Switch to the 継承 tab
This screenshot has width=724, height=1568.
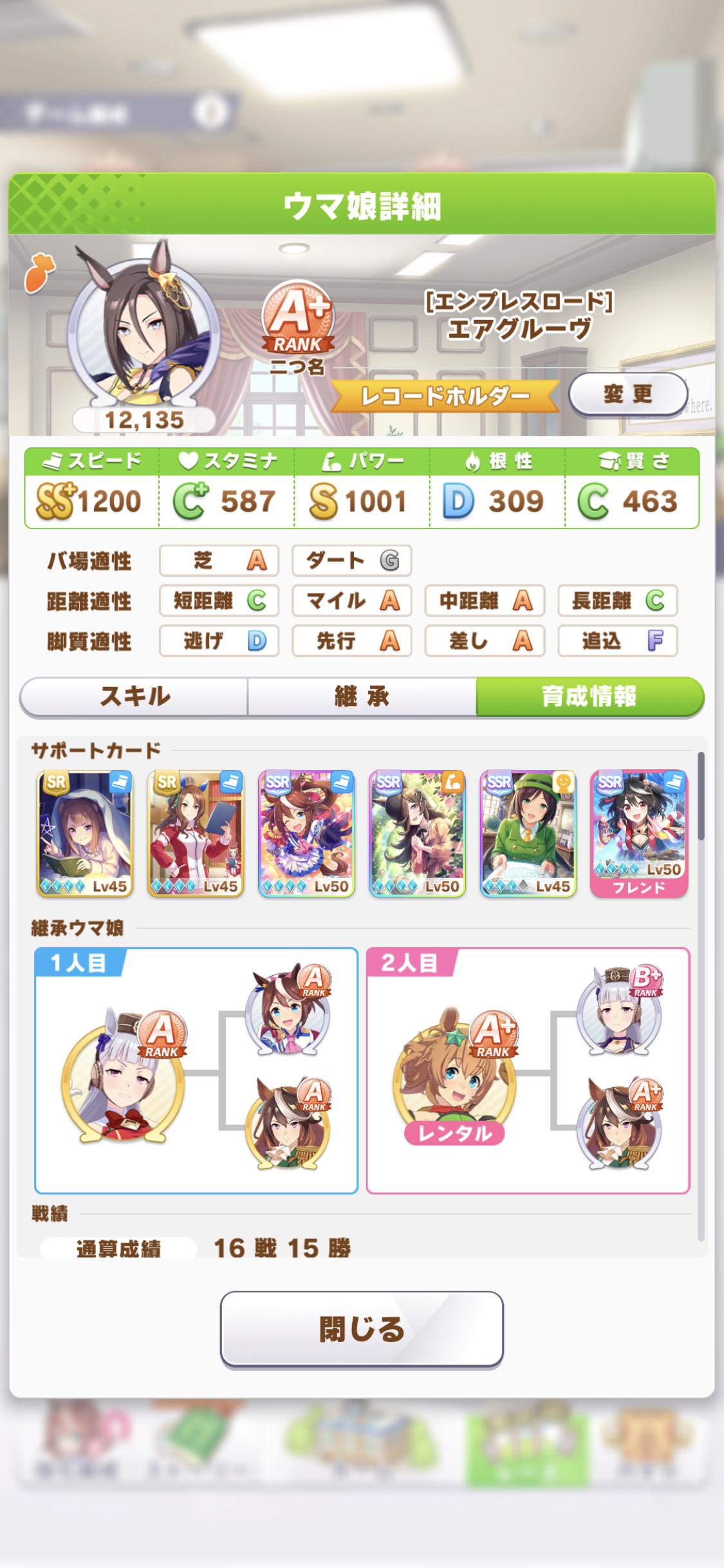coord(362,696)
